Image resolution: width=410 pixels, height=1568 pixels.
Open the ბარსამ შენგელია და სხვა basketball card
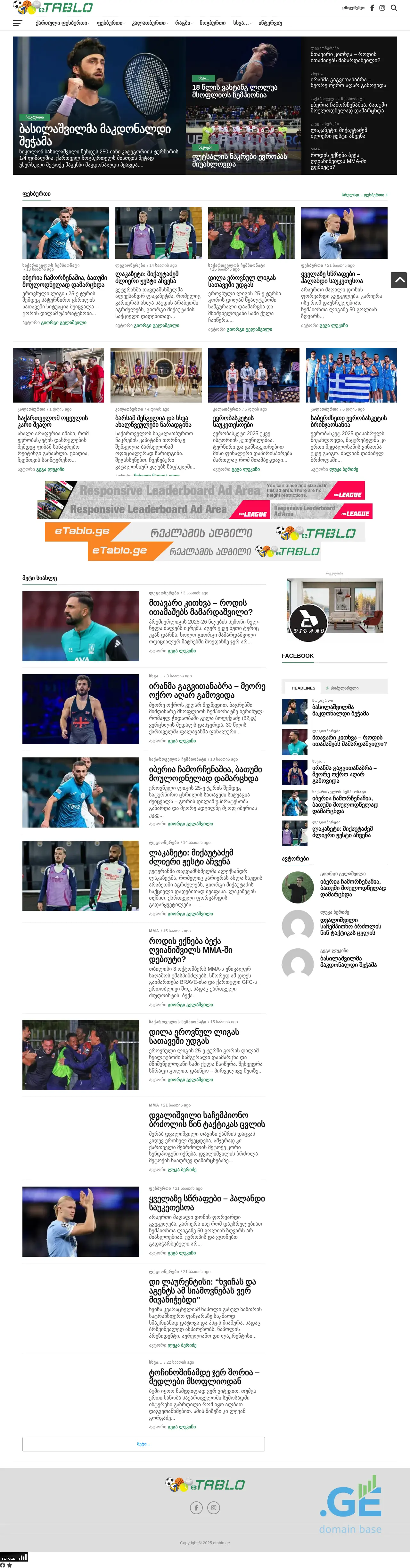[x=153, y=421]
